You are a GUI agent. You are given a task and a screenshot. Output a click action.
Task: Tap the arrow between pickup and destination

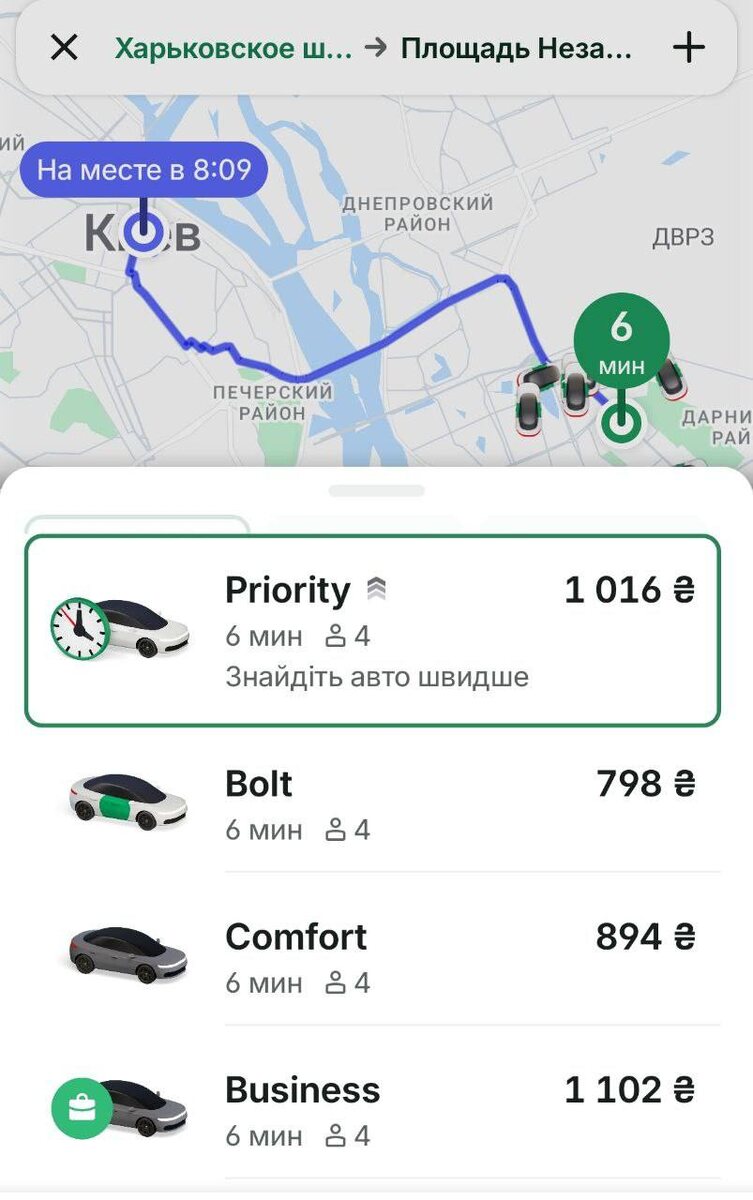click(x=374, y=46)
